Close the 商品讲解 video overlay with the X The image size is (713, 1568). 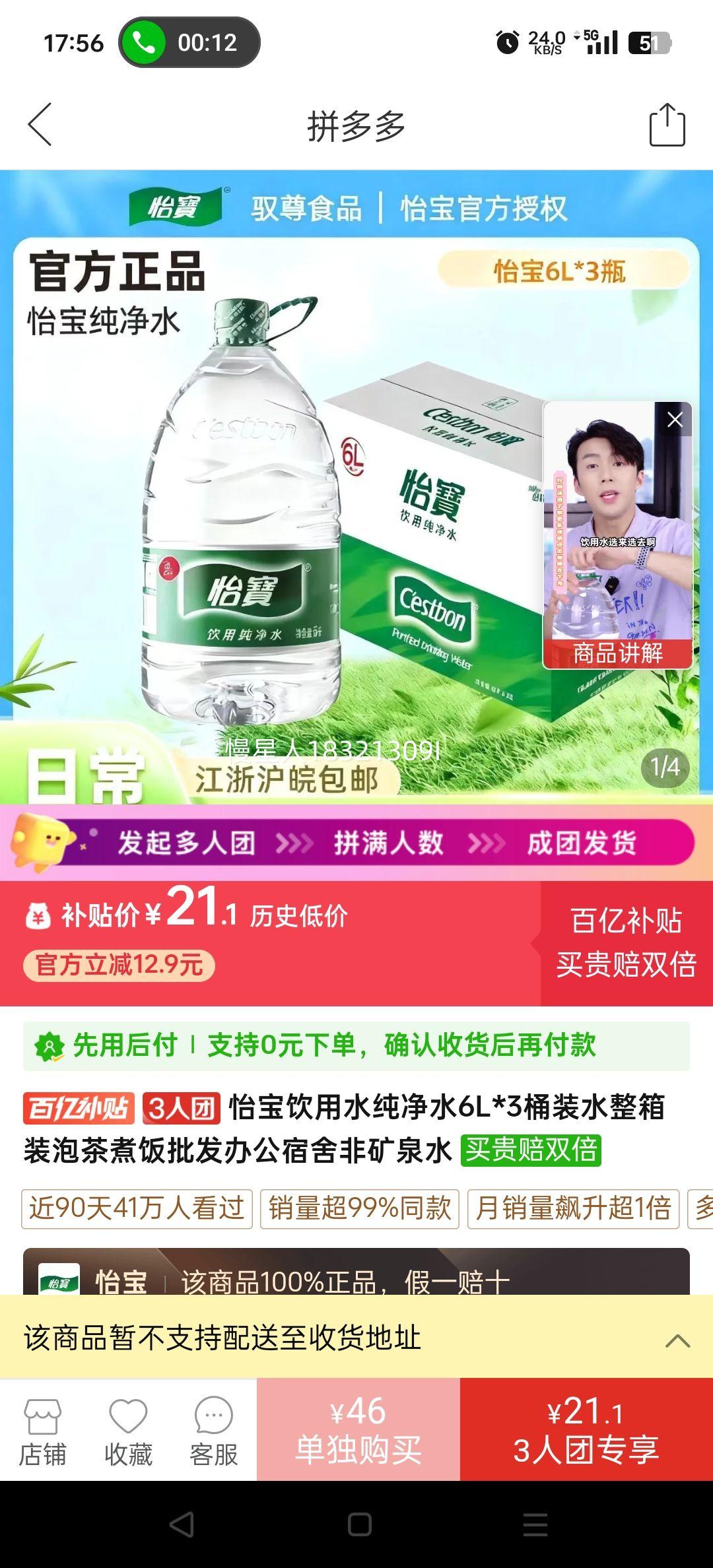tap(675, 419)
